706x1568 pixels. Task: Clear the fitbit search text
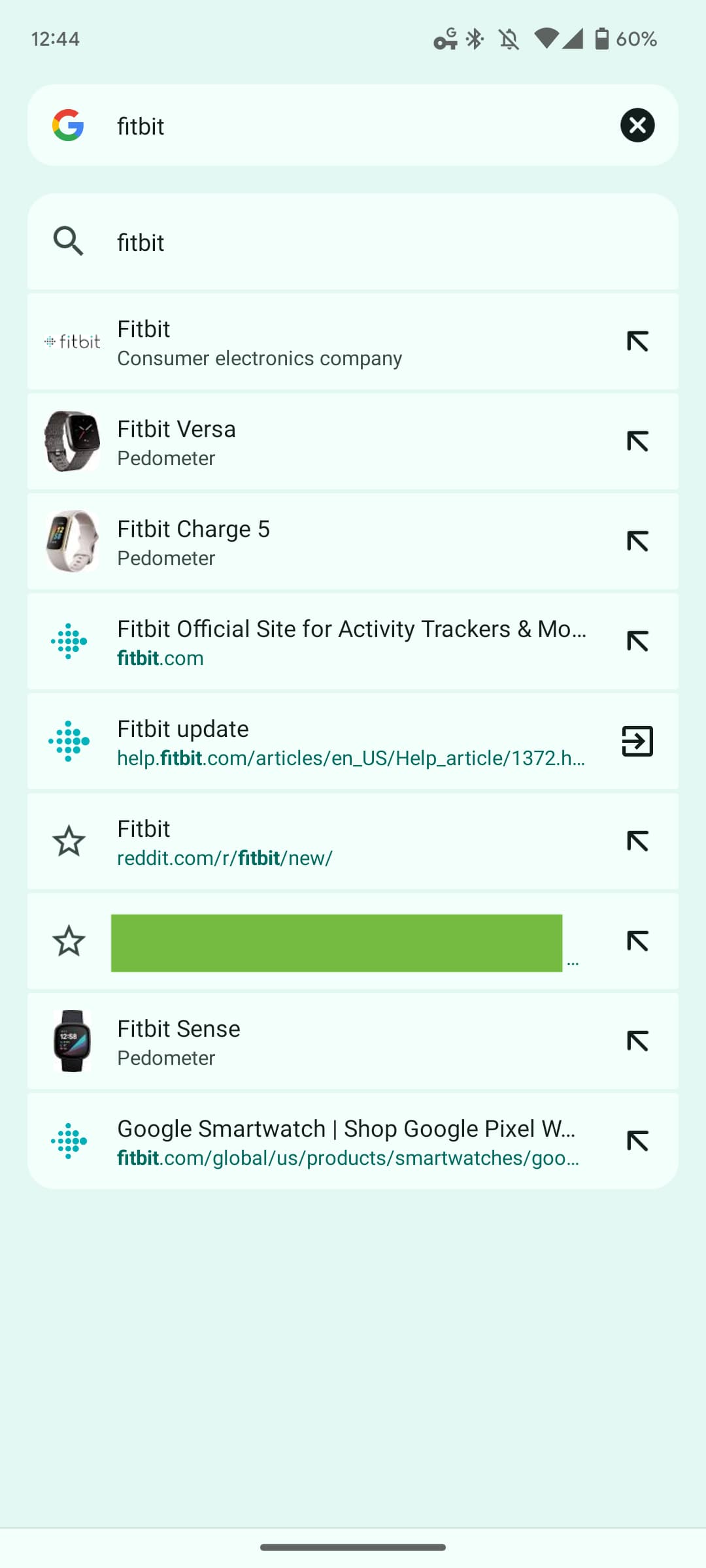pyautogui.click(x=637, y=125)
